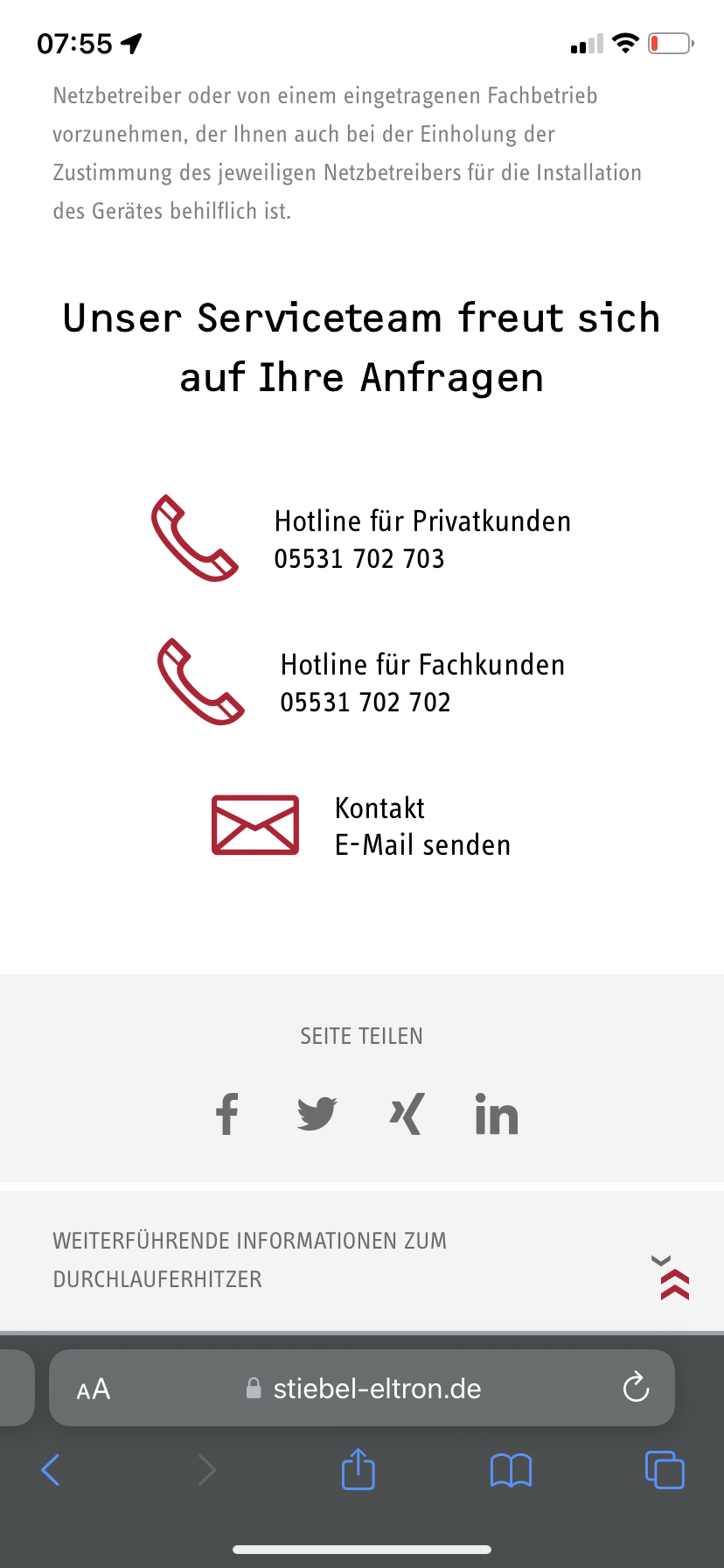This screenshot has height=1568, width=724.
Task: Open Safari bookmarks
Action: click(x=511, y=1470)
